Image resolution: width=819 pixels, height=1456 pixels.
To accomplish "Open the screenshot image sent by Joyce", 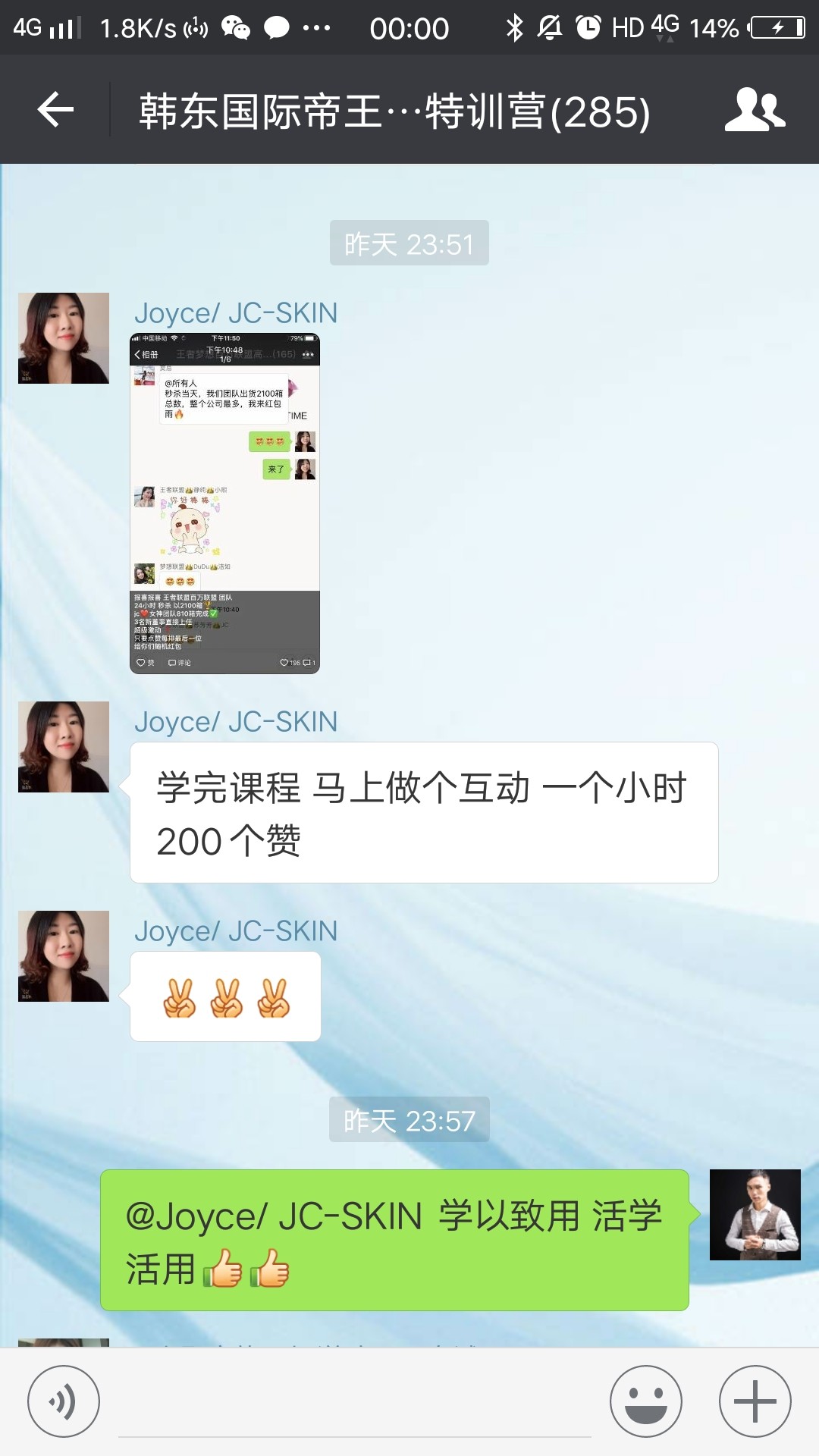I will point(224,504).
